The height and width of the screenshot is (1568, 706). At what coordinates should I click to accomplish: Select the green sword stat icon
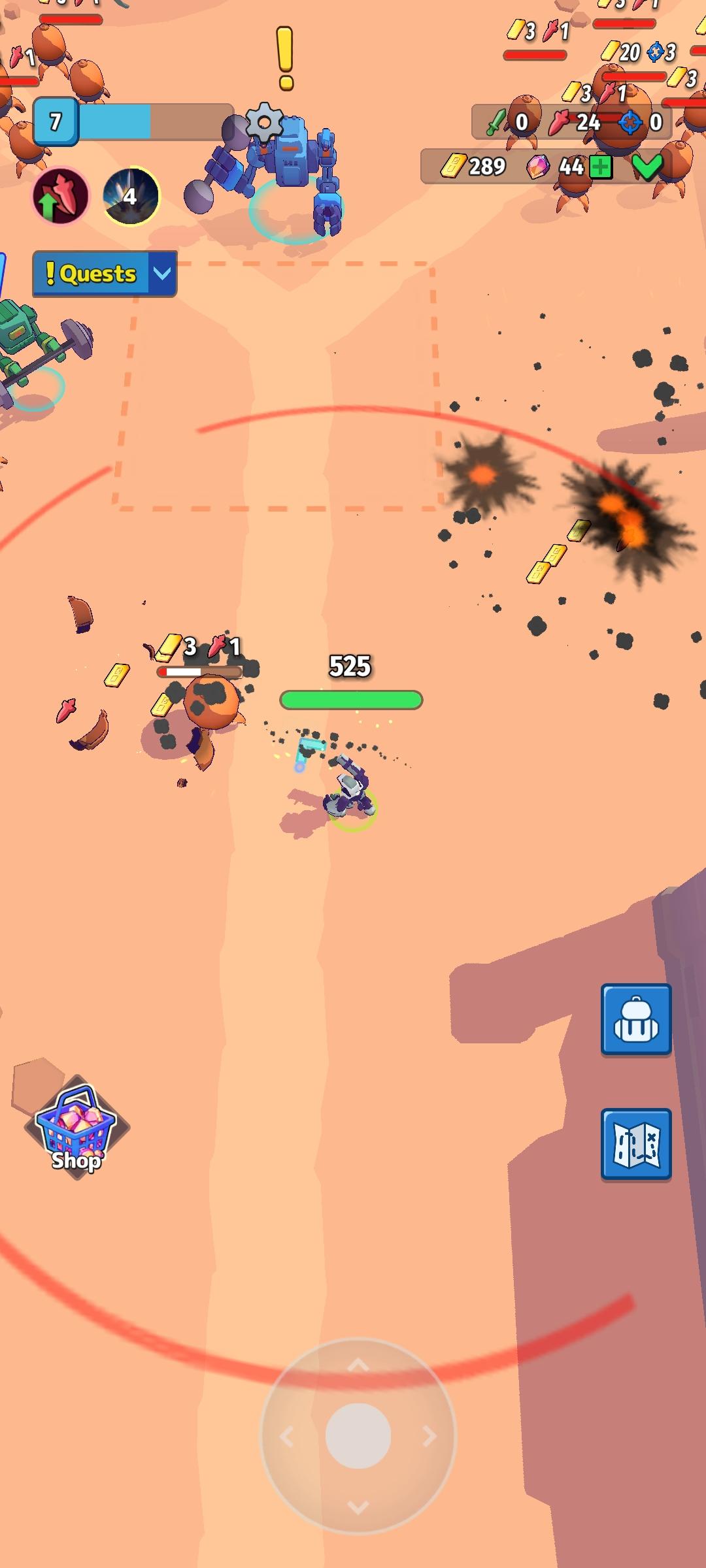495,122
